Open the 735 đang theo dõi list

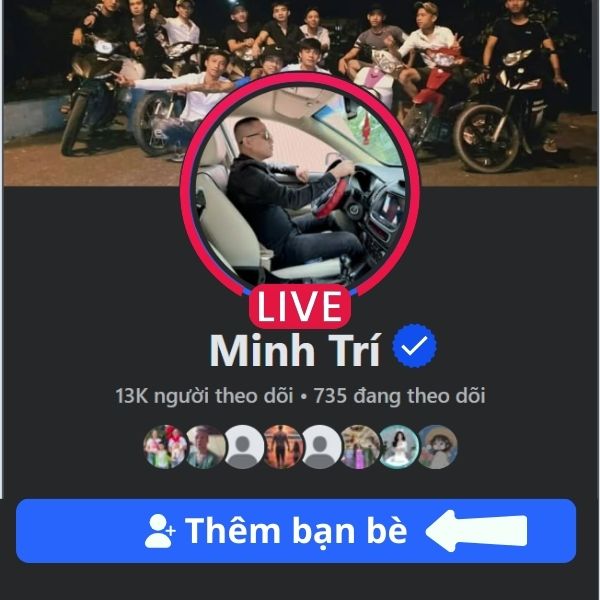(x=399, y=395)
